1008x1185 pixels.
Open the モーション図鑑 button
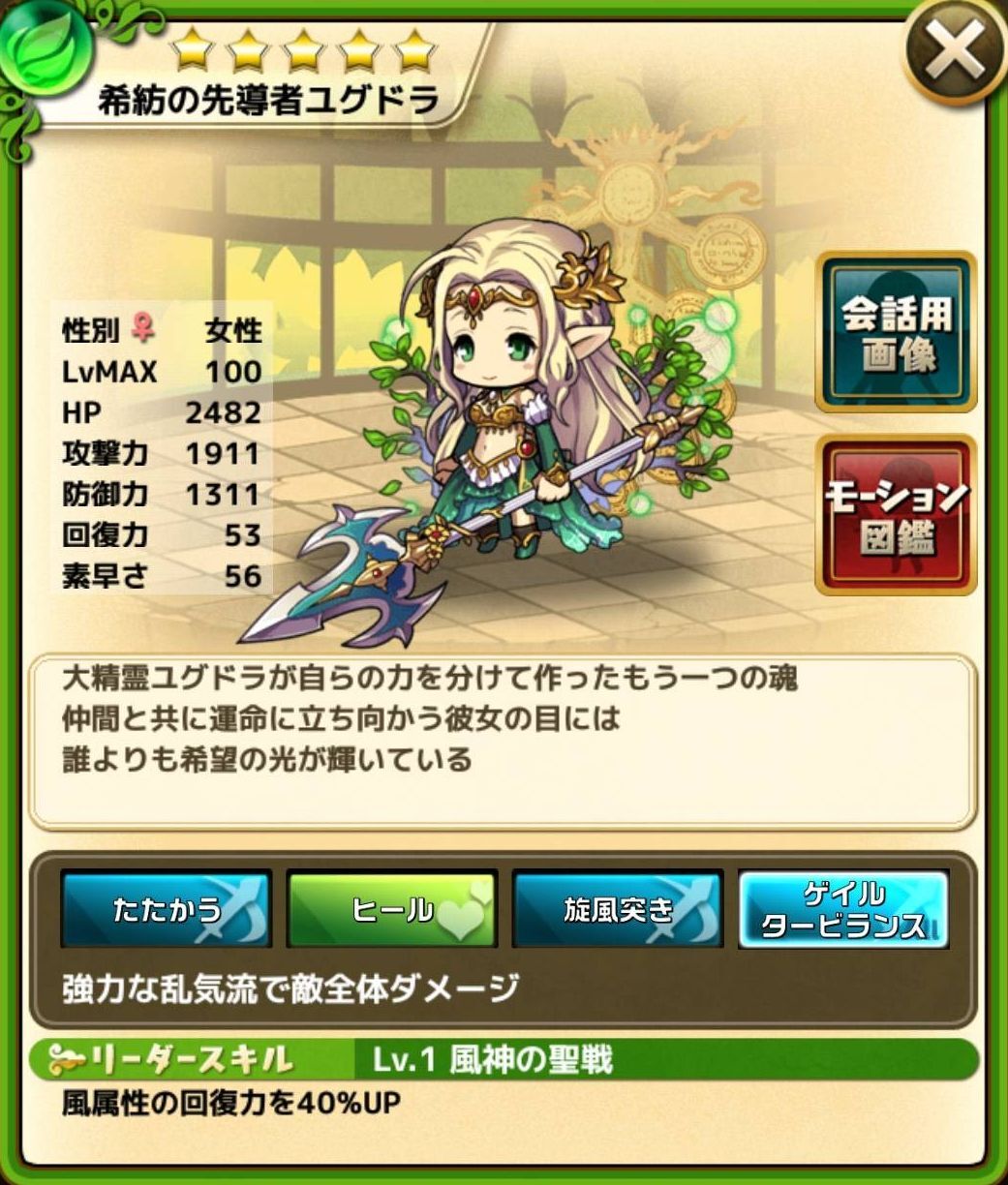[x=896, y=514]
